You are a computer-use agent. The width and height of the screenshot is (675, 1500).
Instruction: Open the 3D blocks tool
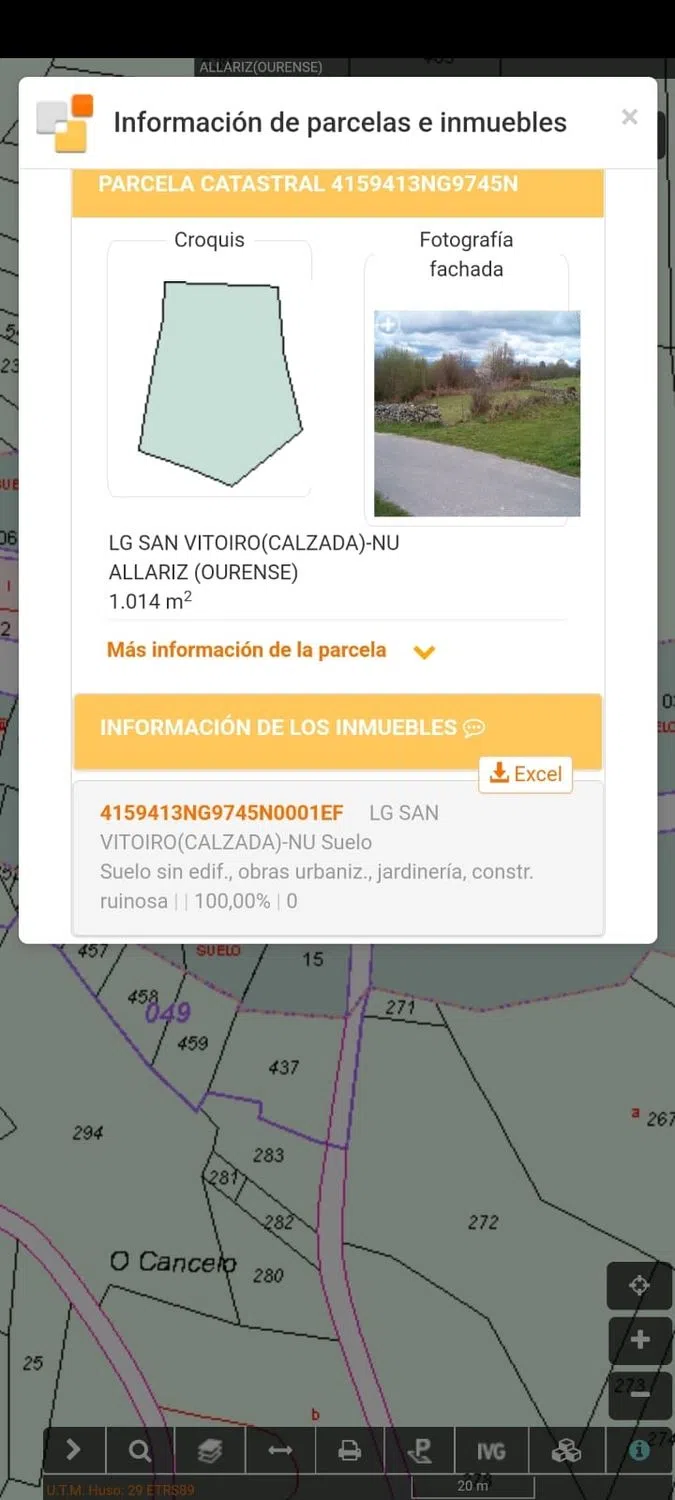[566, 1450]
